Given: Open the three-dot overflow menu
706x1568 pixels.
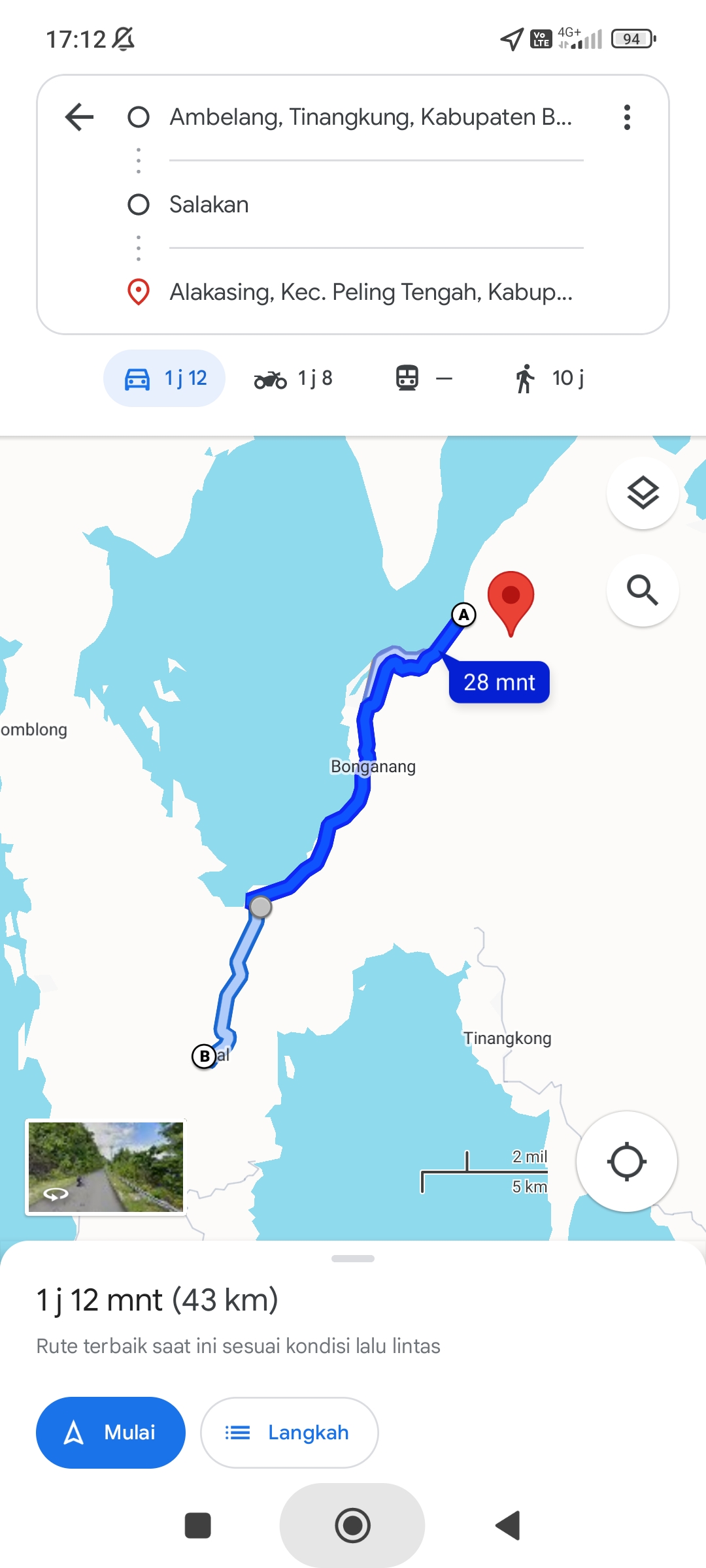Looking at the screenshot, I should [627, 118].
